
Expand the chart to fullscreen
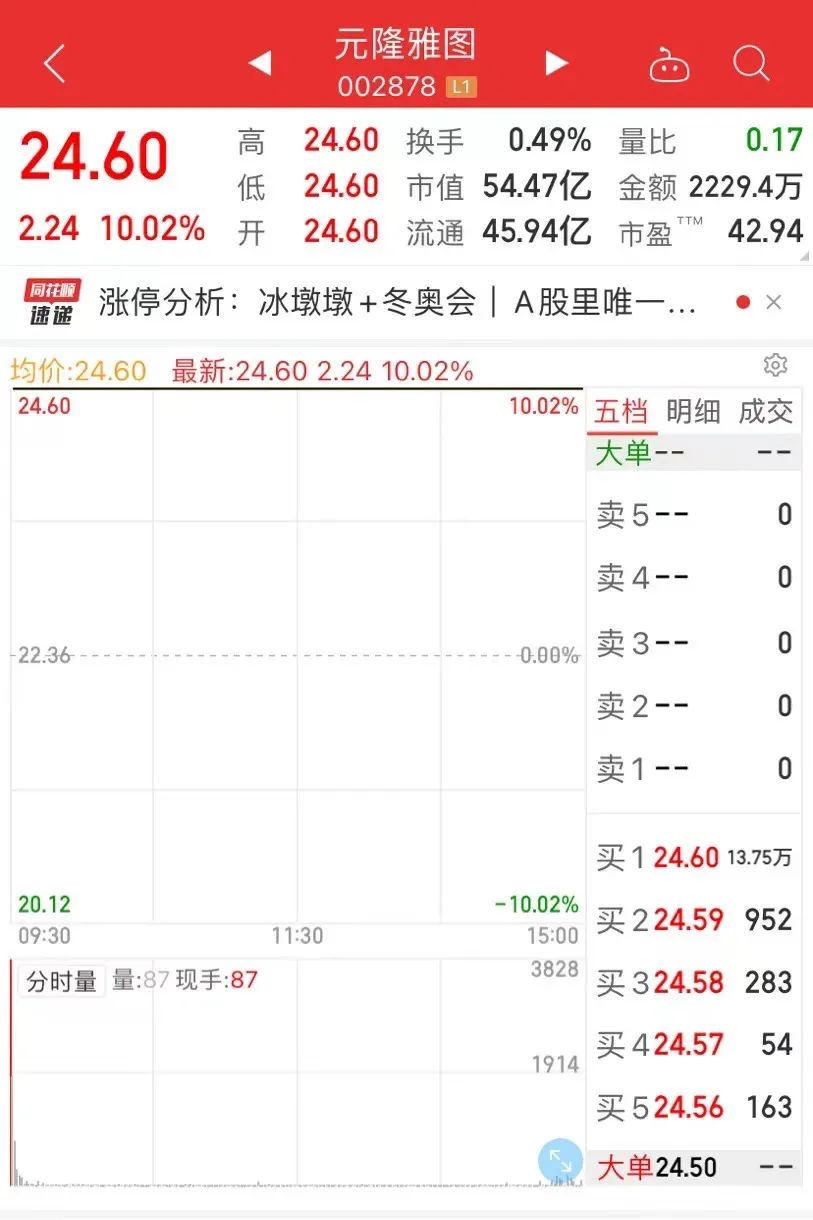coord(560,1161)
